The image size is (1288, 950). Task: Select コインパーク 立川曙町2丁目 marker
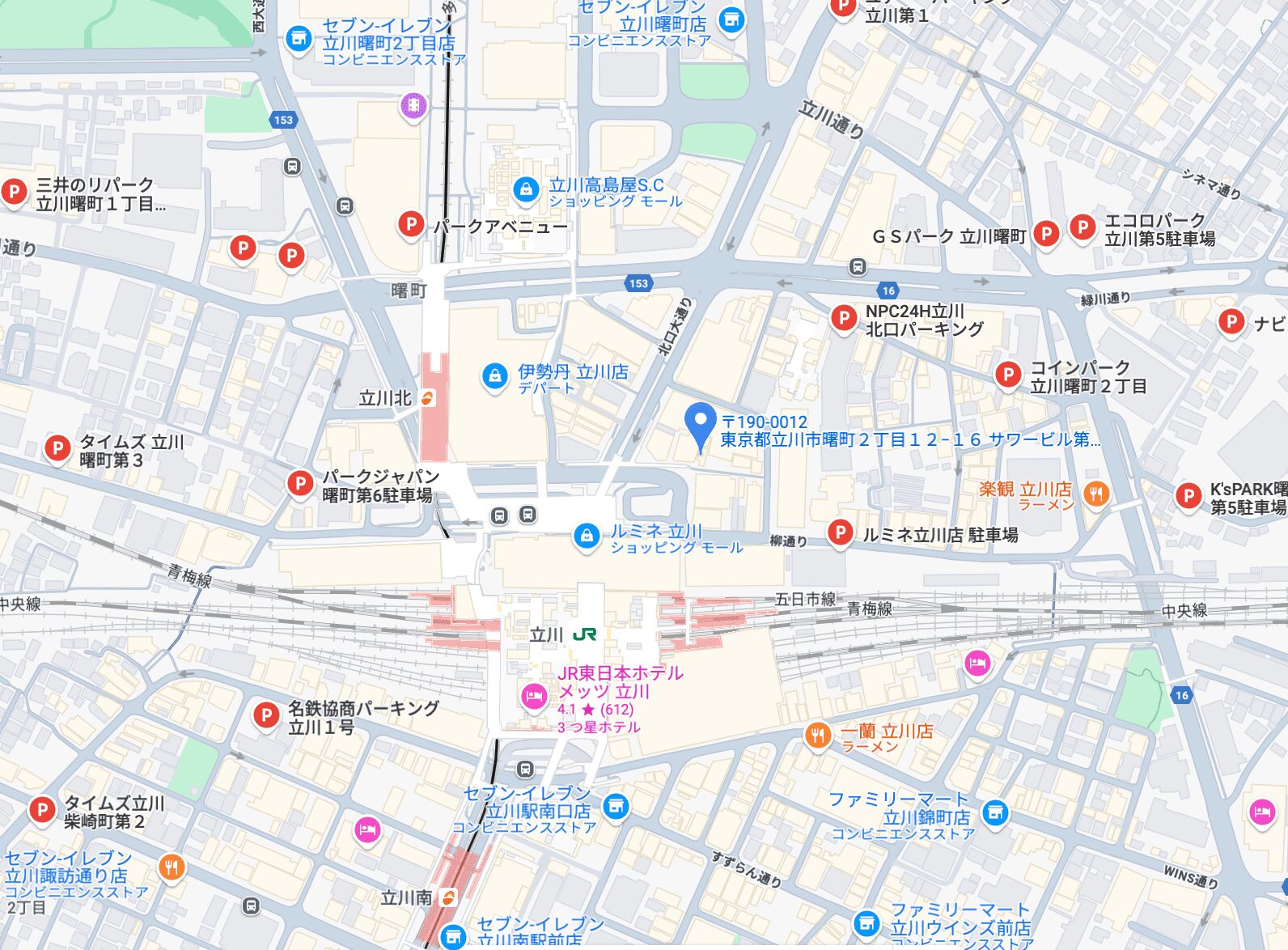tap(1007, 374)
